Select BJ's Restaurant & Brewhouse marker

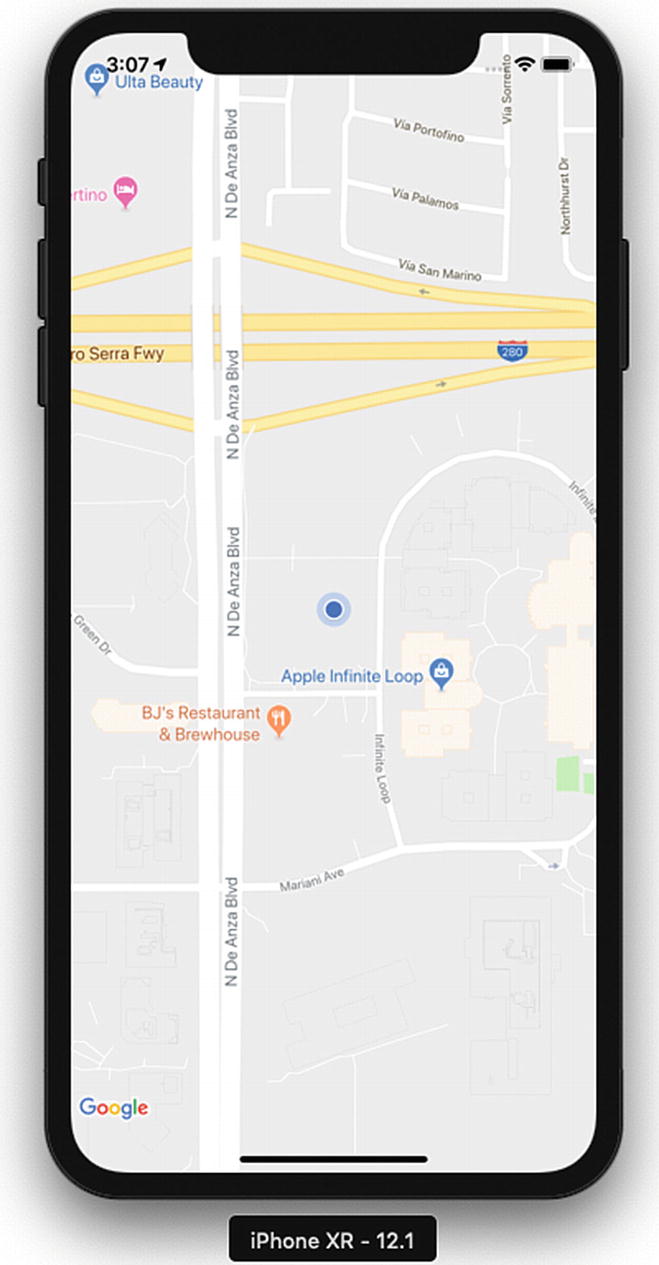(x=280, y=718)
